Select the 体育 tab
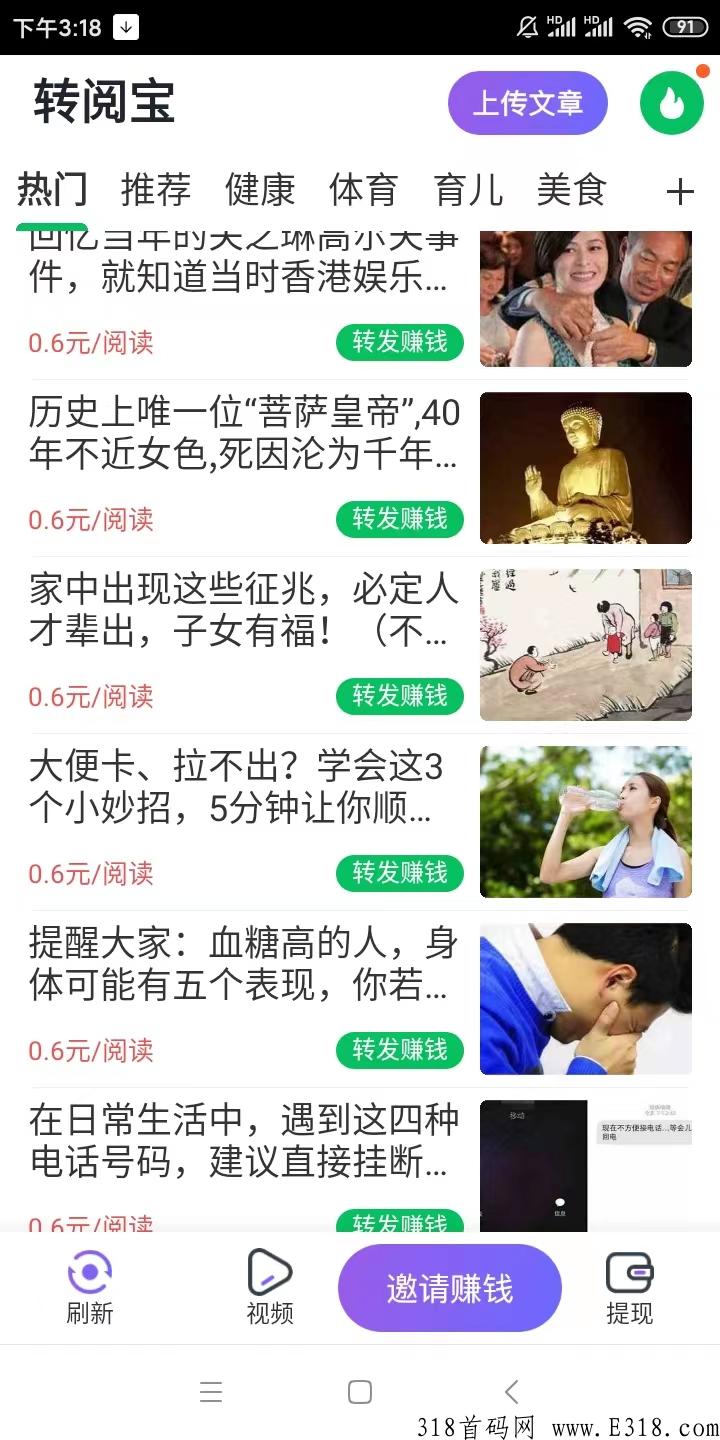Viewport: 720px width, 1440px height. click(x=362, y=190)
